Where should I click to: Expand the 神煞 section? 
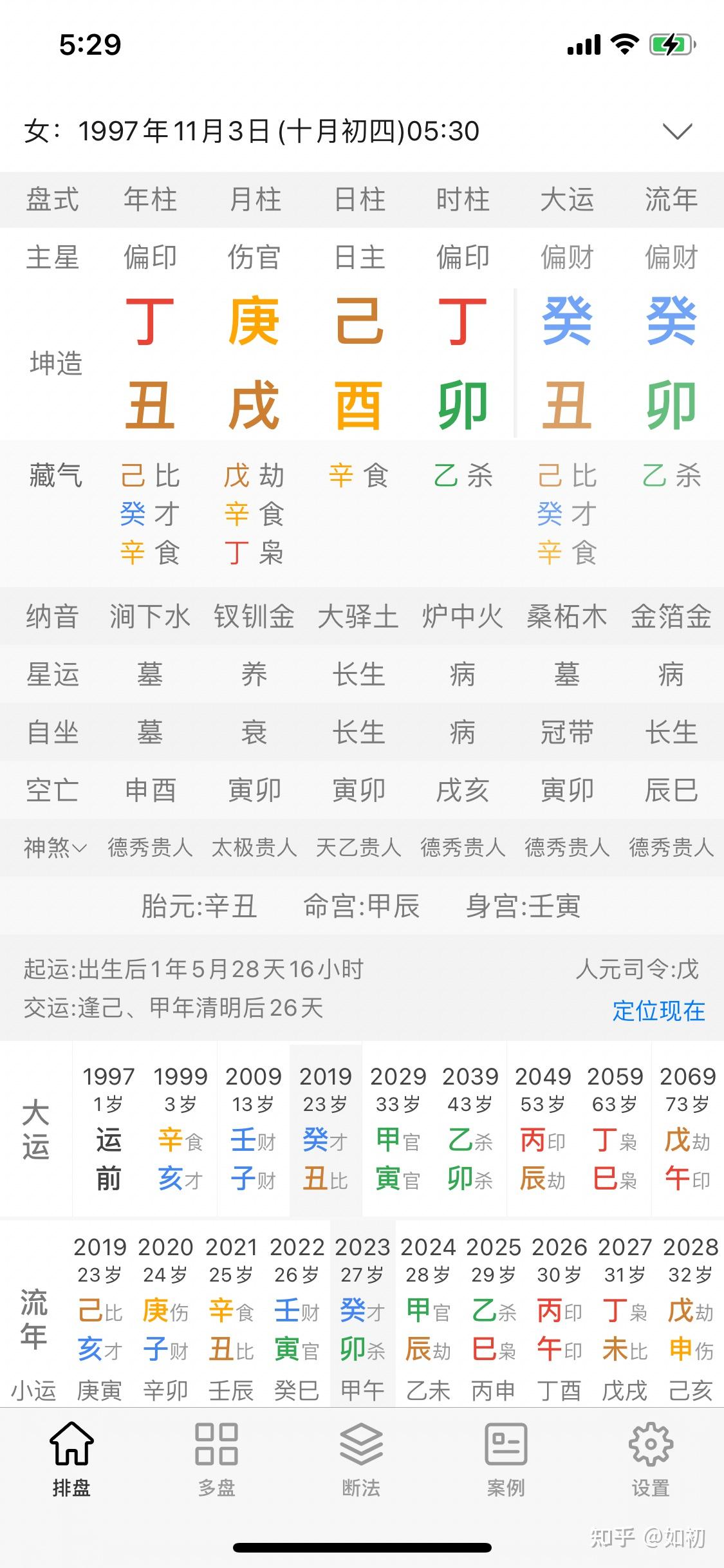pos(55,848)
